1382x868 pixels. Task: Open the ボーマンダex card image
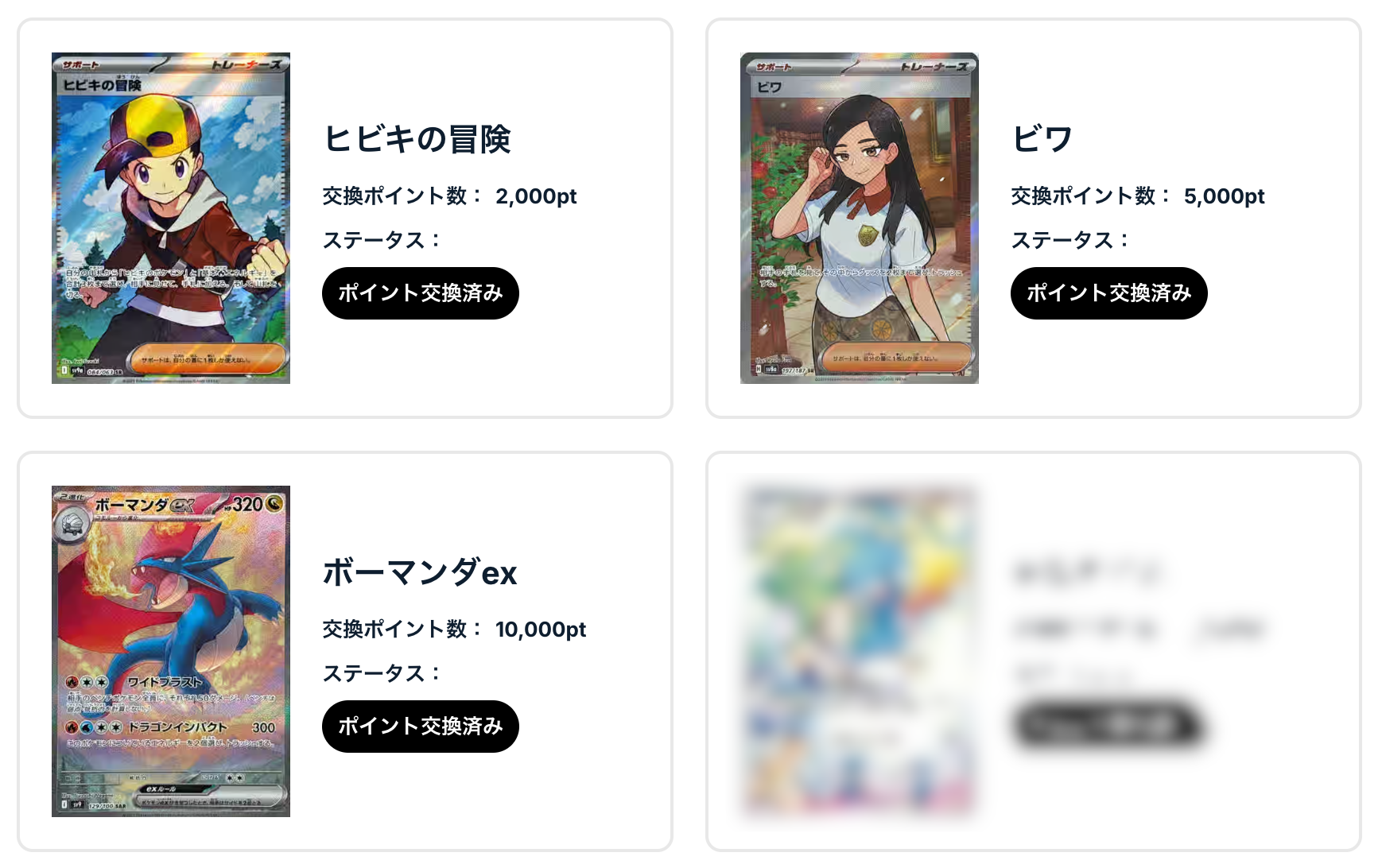click(x=170, y=651)
